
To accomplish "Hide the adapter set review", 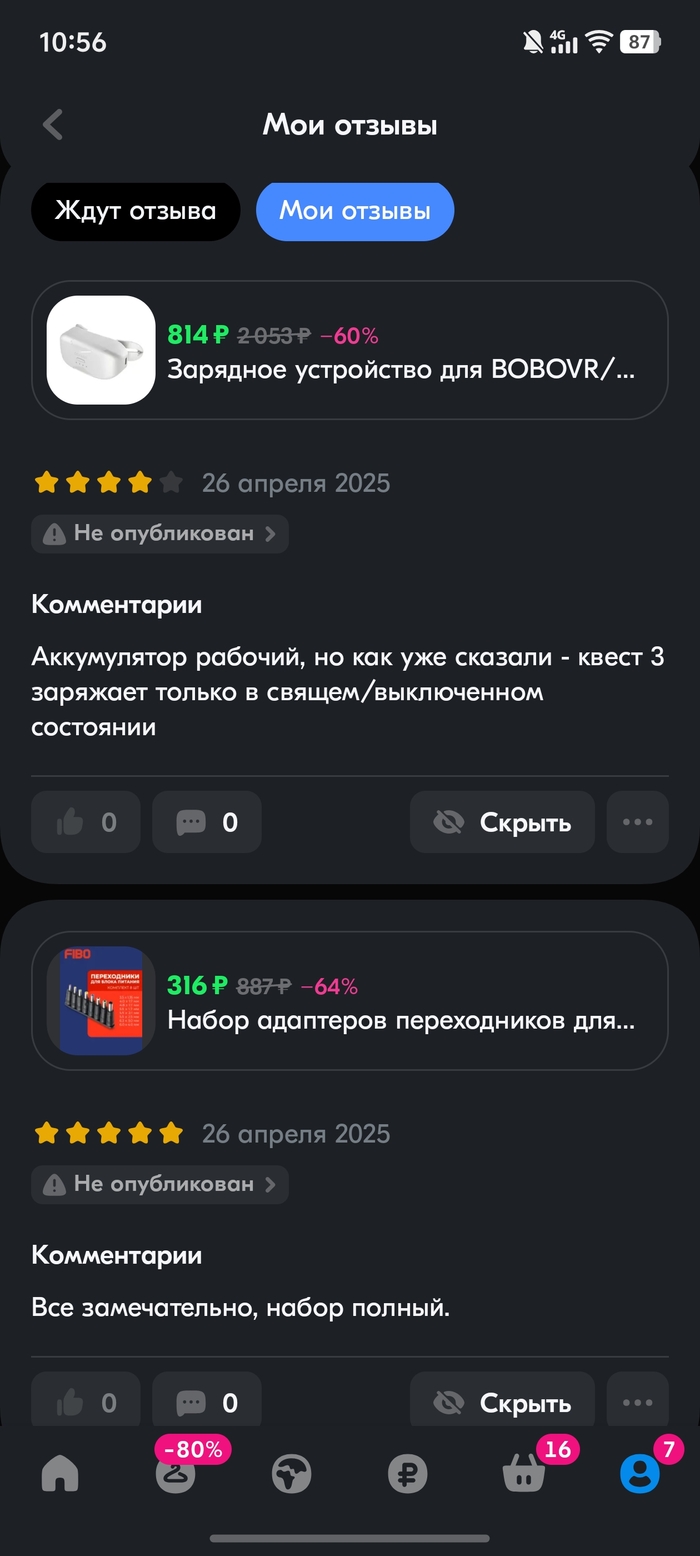I will click(502, 1402).
